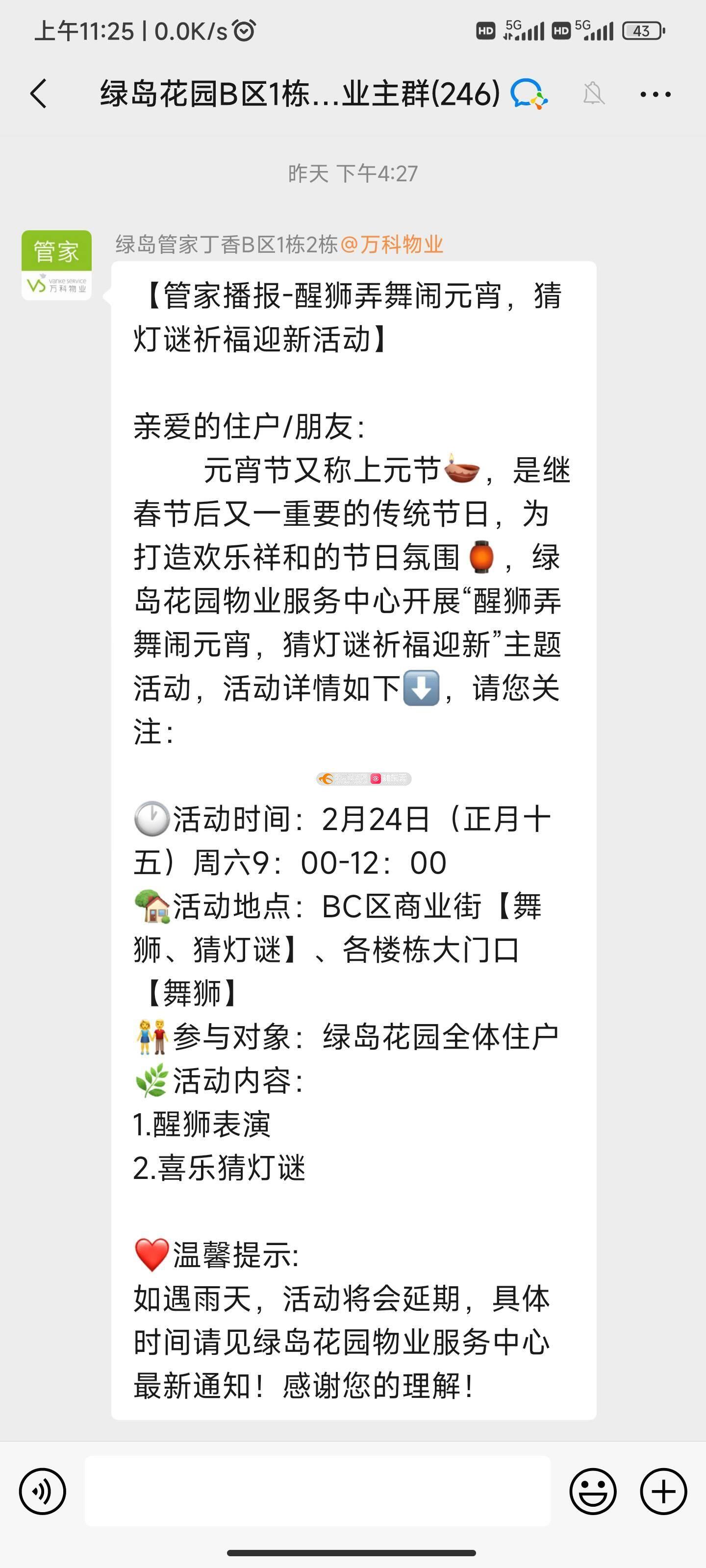The width and height of the screenshot is (706, 1568).
Task: Open the emoji sticker panel
Action: pyautogui.click(x=593, y=1491)
